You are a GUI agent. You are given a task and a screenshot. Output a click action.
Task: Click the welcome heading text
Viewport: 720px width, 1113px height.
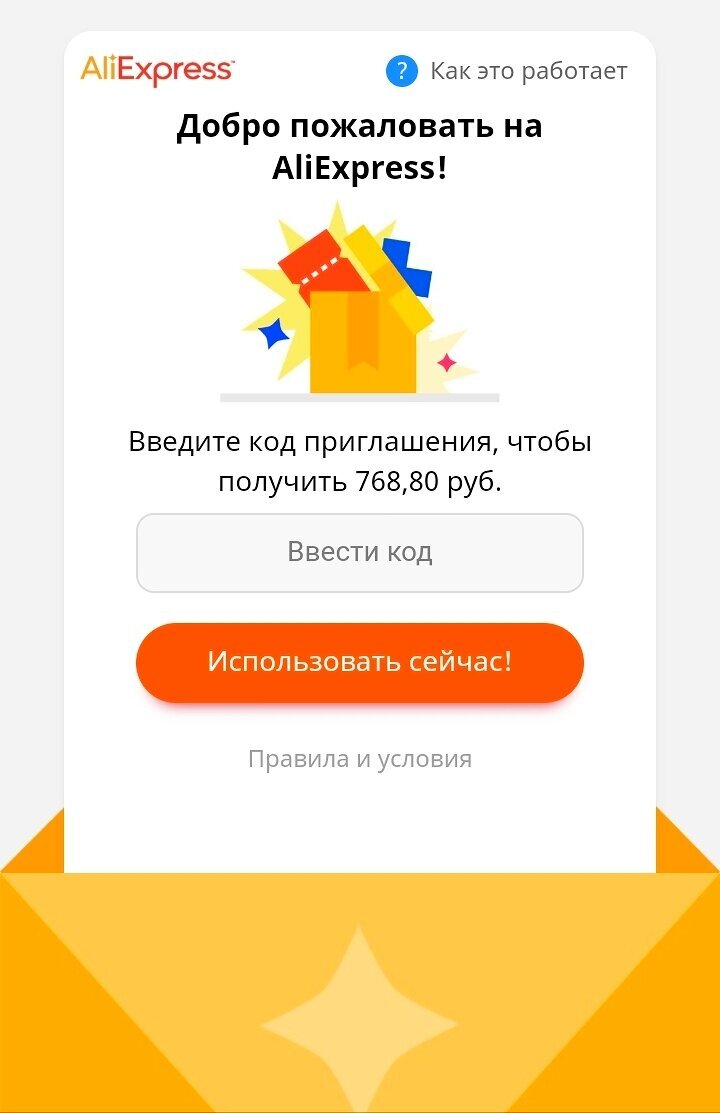(360, 146)
